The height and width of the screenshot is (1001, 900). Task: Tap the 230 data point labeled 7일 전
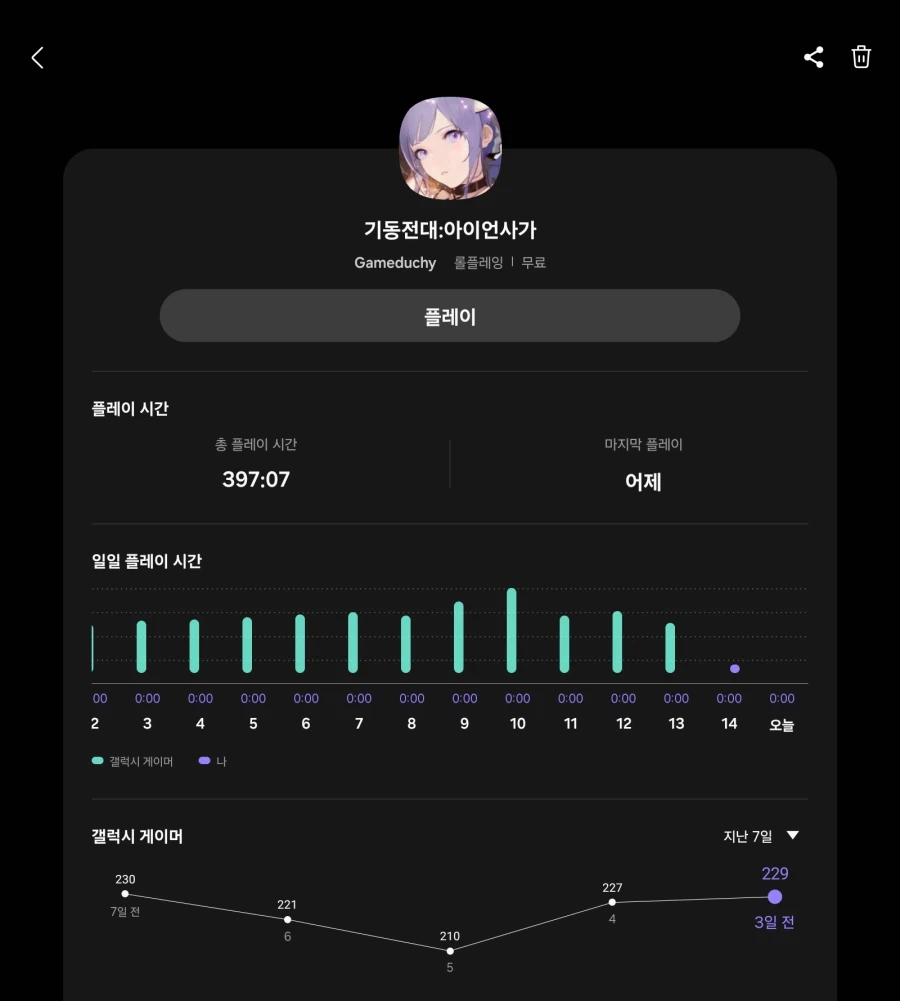click(x=126, y=893)
